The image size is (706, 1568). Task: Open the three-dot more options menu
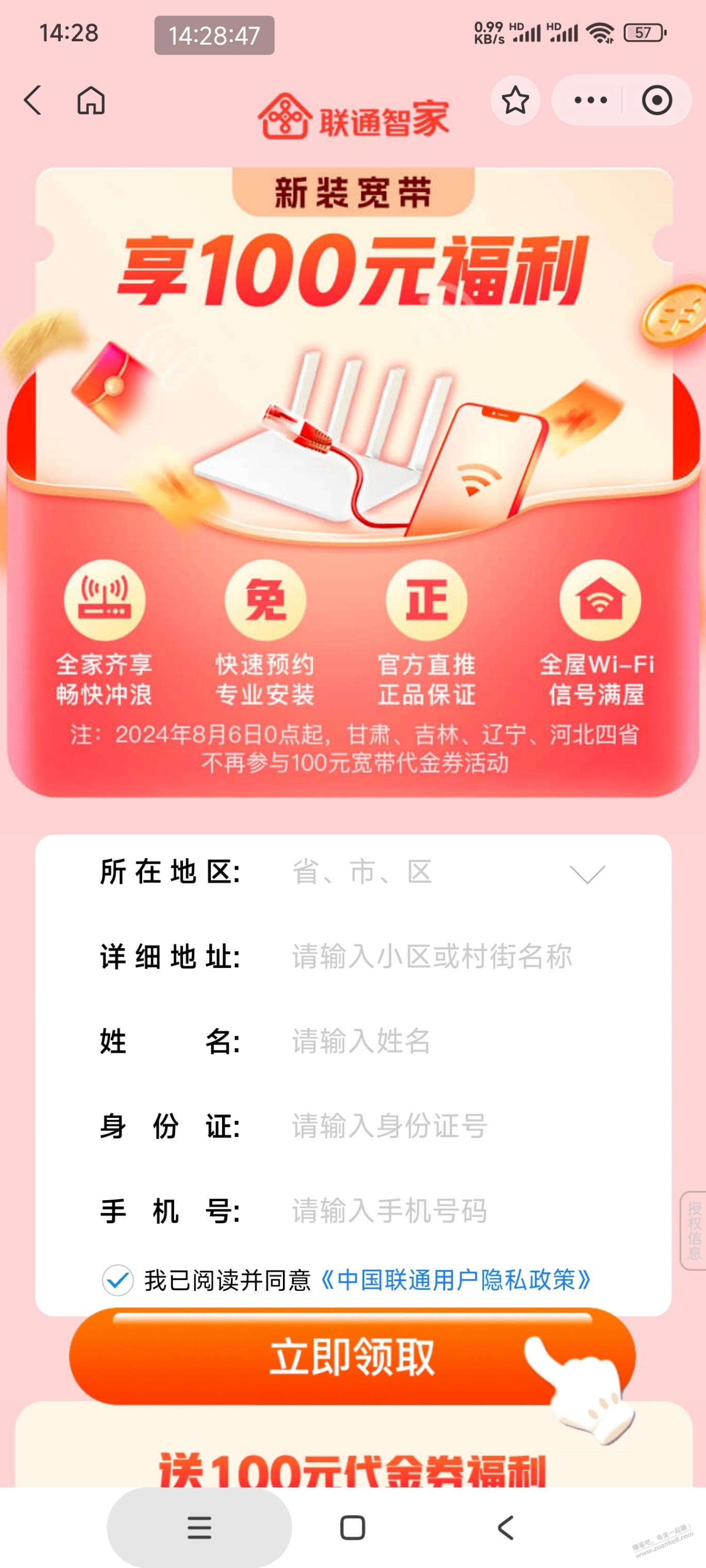click(590, 100)
